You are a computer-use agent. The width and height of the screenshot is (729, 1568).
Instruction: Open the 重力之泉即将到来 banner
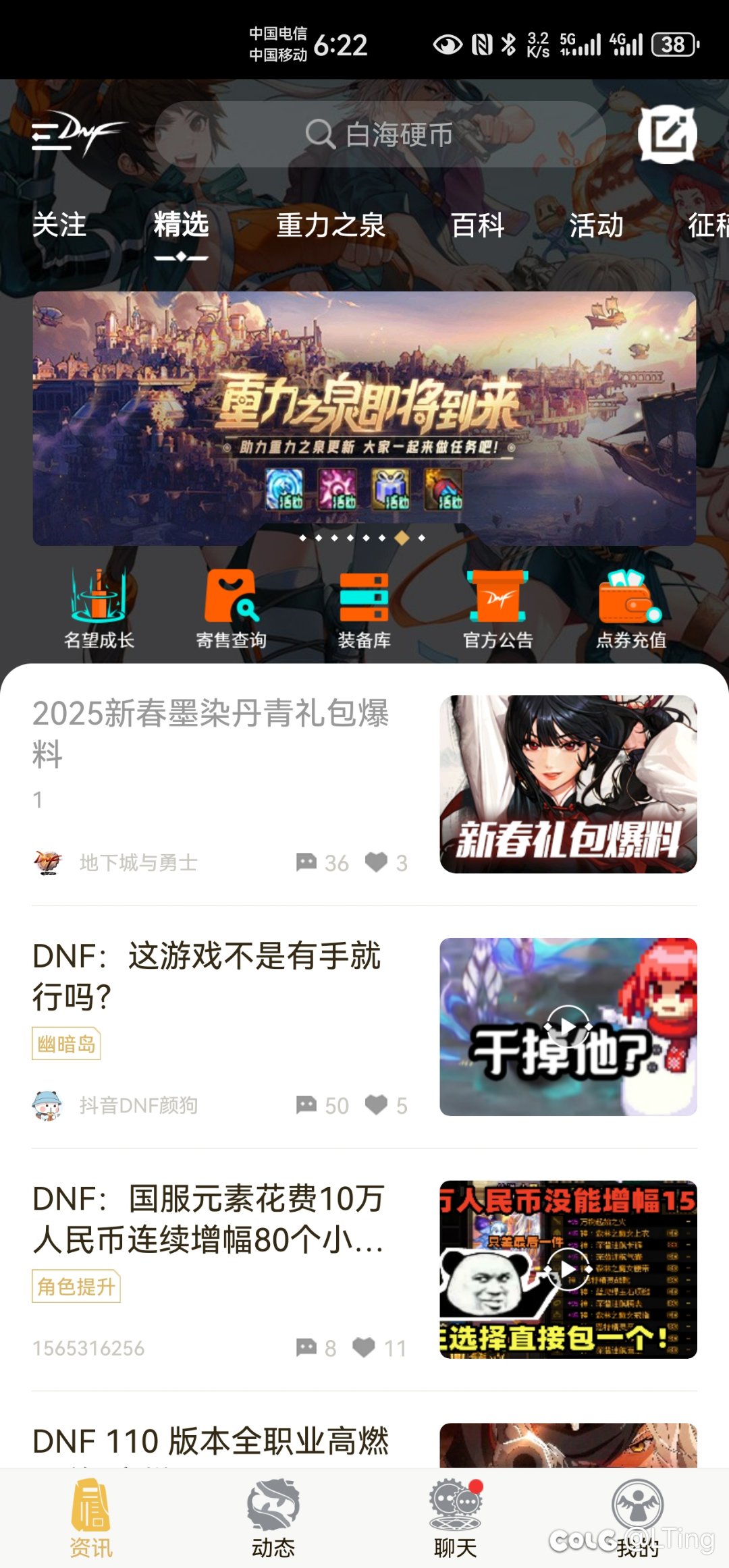(364, 418)
